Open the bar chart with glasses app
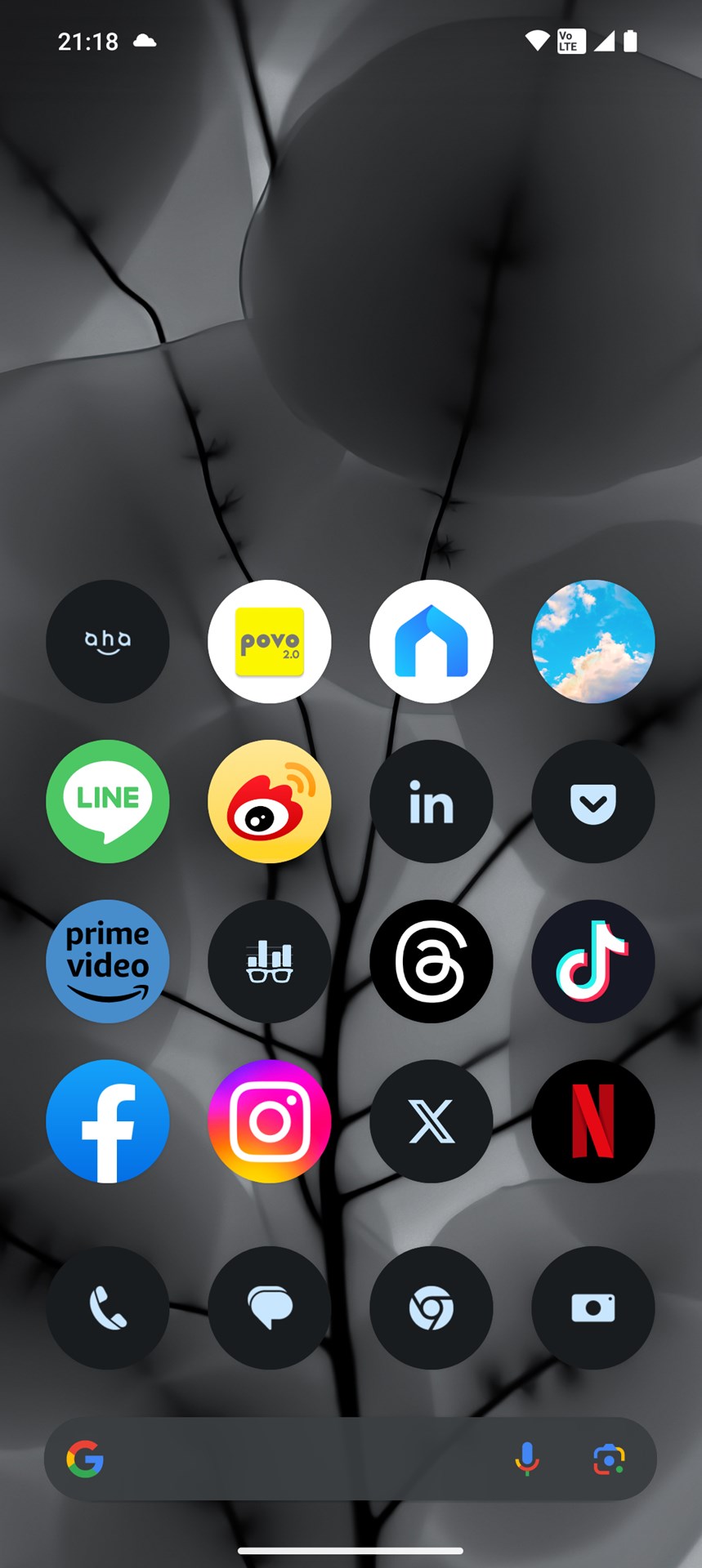This screenshot has width=702, height=1568. (x=270, y=961)
